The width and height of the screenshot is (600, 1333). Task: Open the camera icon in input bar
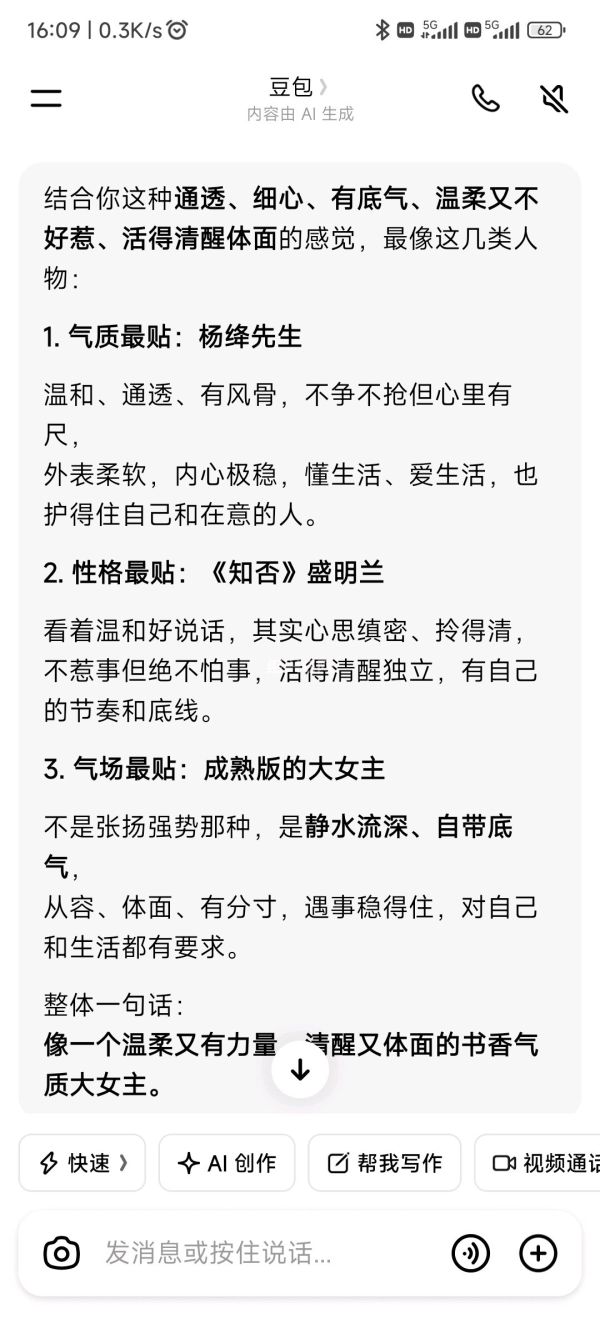(62, 1252)
